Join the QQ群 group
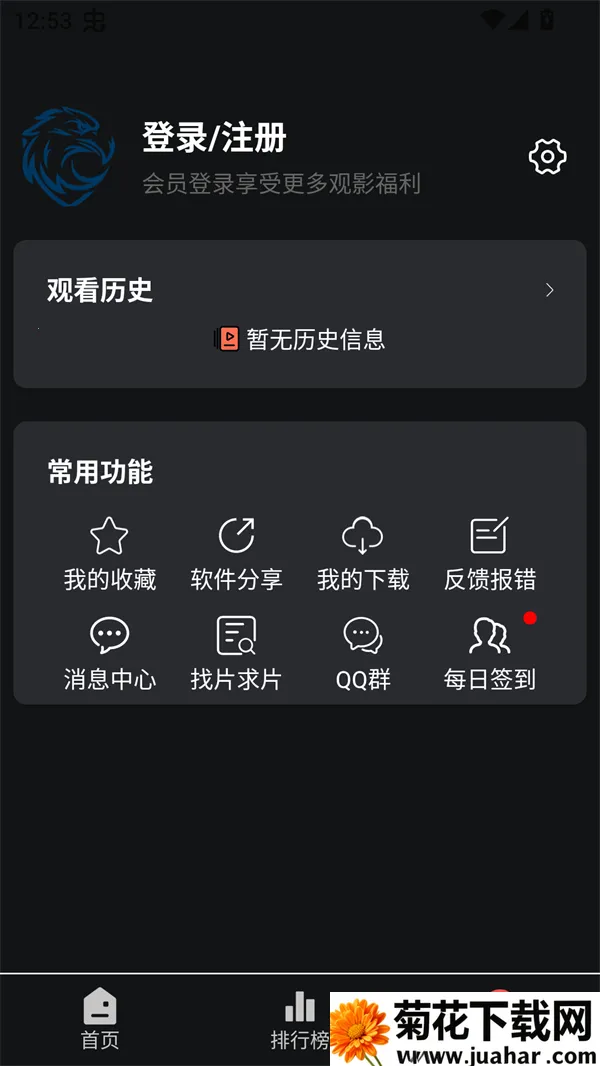 tap(363, 654)
